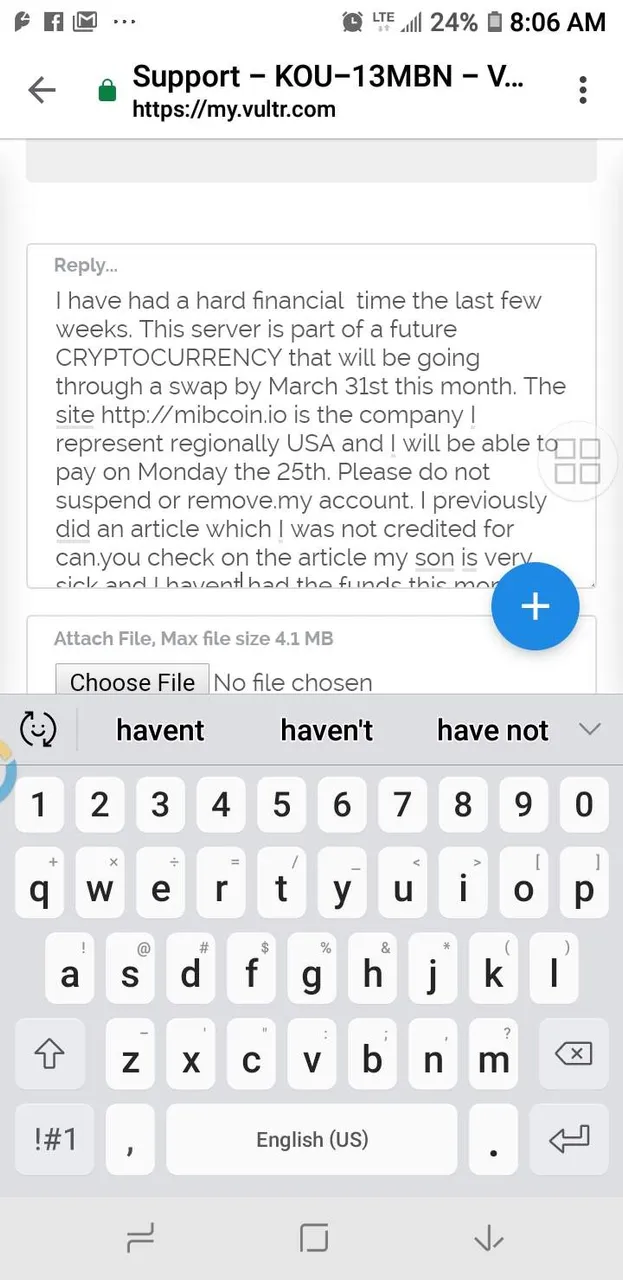Open the emoji keyboard
The image size is (623, 1280).
point(38,730)
